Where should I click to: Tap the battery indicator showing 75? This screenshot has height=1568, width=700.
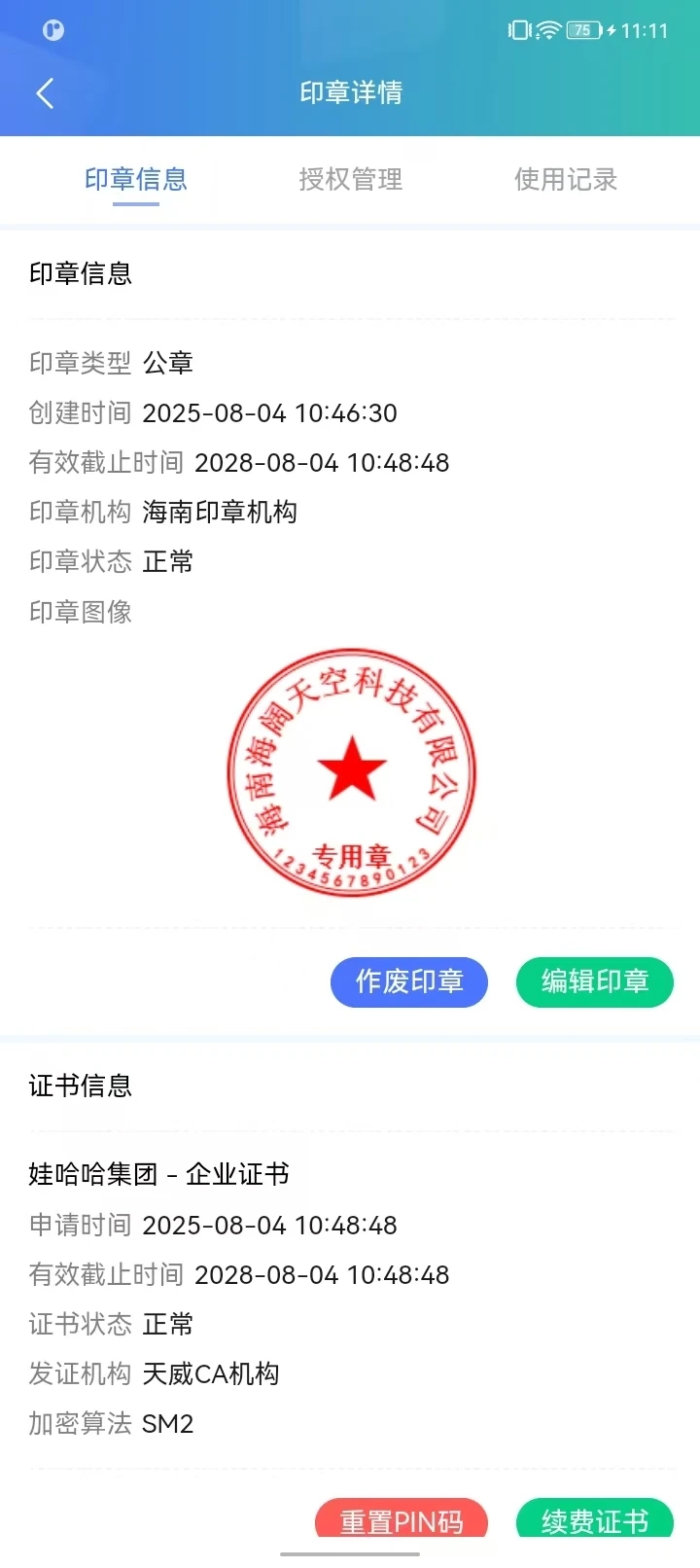pyautogui.click(x=582, y=30)
